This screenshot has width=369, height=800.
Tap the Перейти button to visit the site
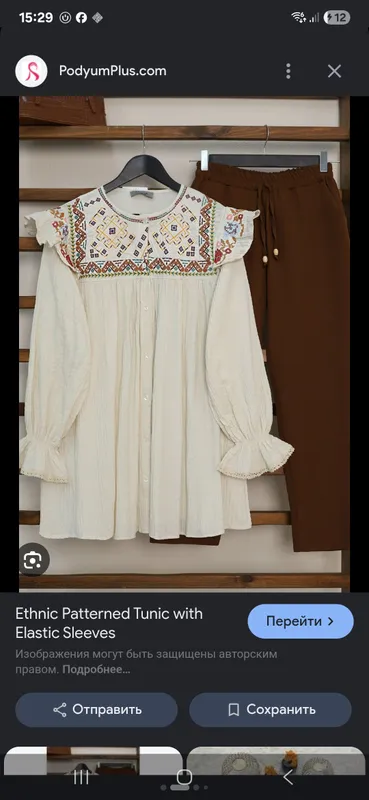[301, 621]
